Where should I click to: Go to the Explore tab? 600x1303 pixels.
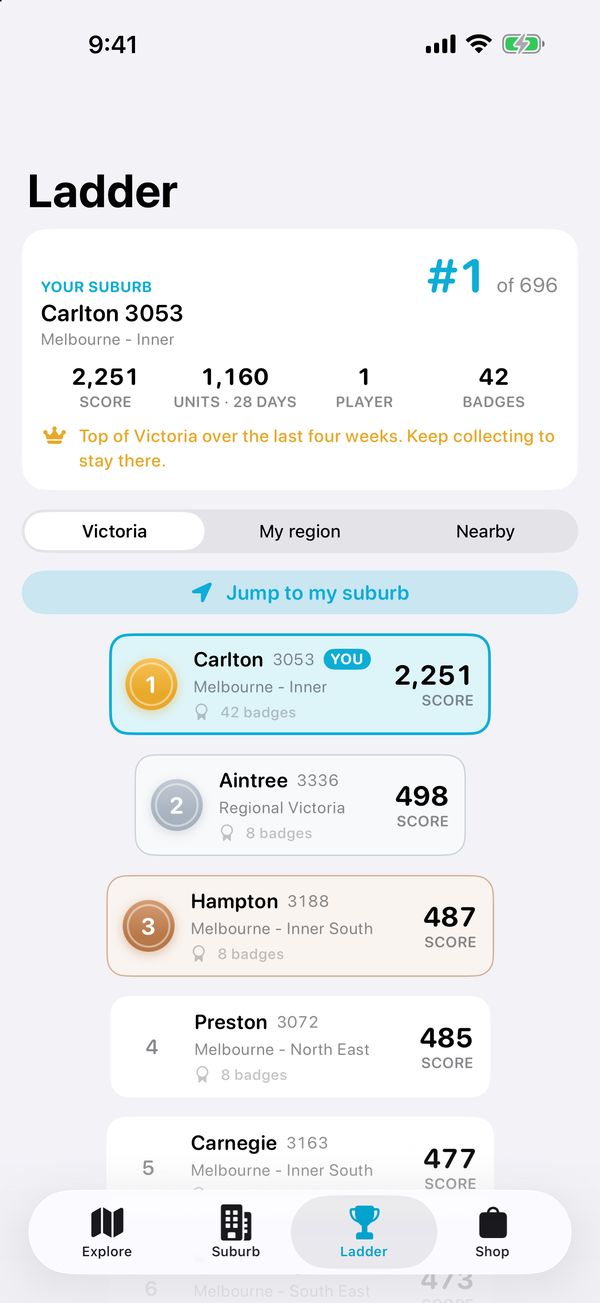[x=107, y=1232]
